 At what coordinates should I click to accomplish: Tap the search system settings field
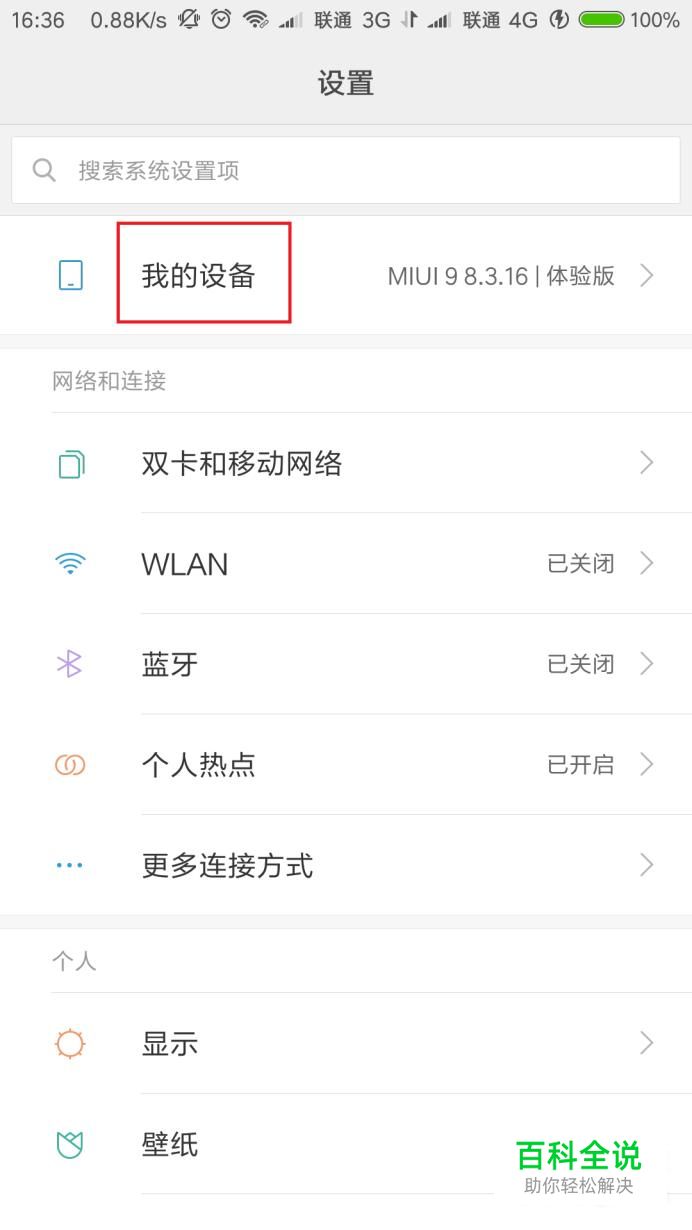pos(346,171)
